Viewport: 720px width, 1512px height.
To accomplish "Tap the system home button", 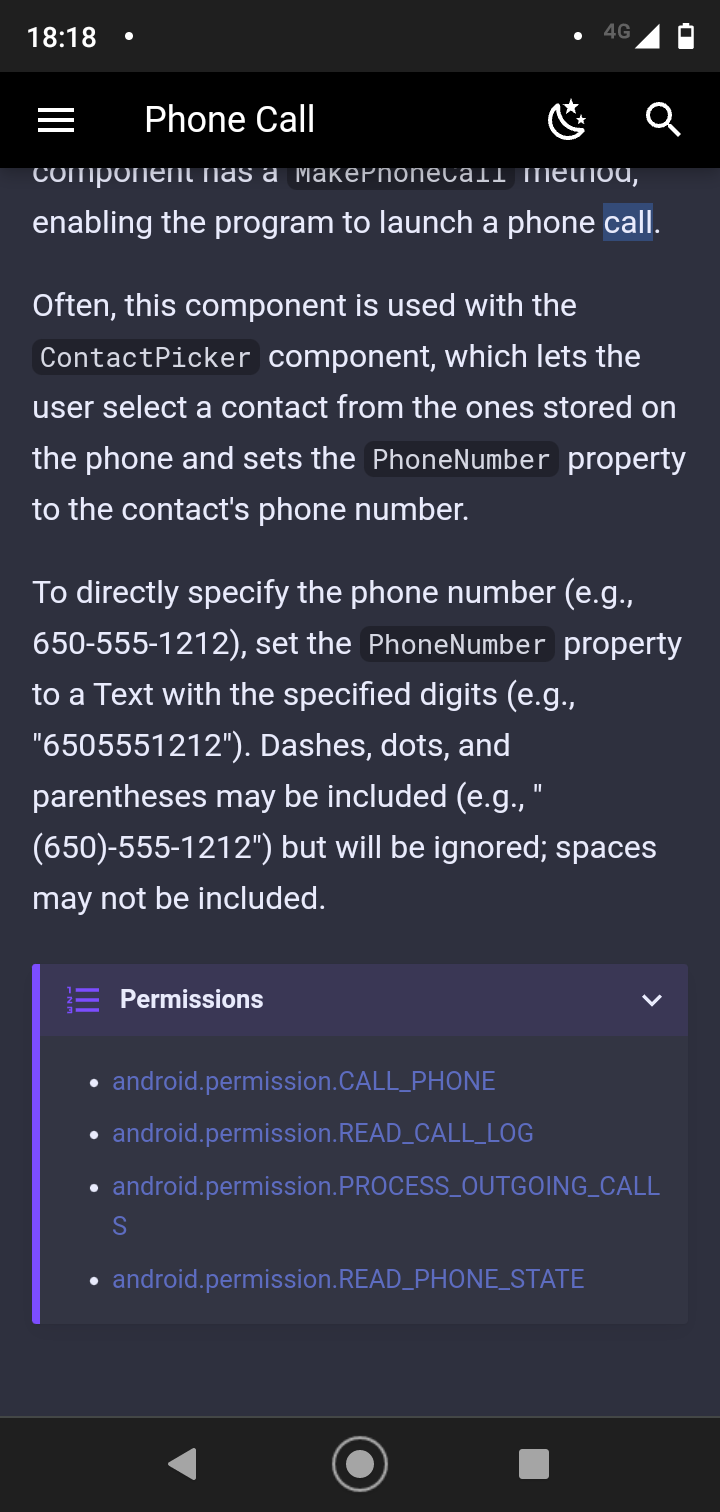I will 360,1464.
